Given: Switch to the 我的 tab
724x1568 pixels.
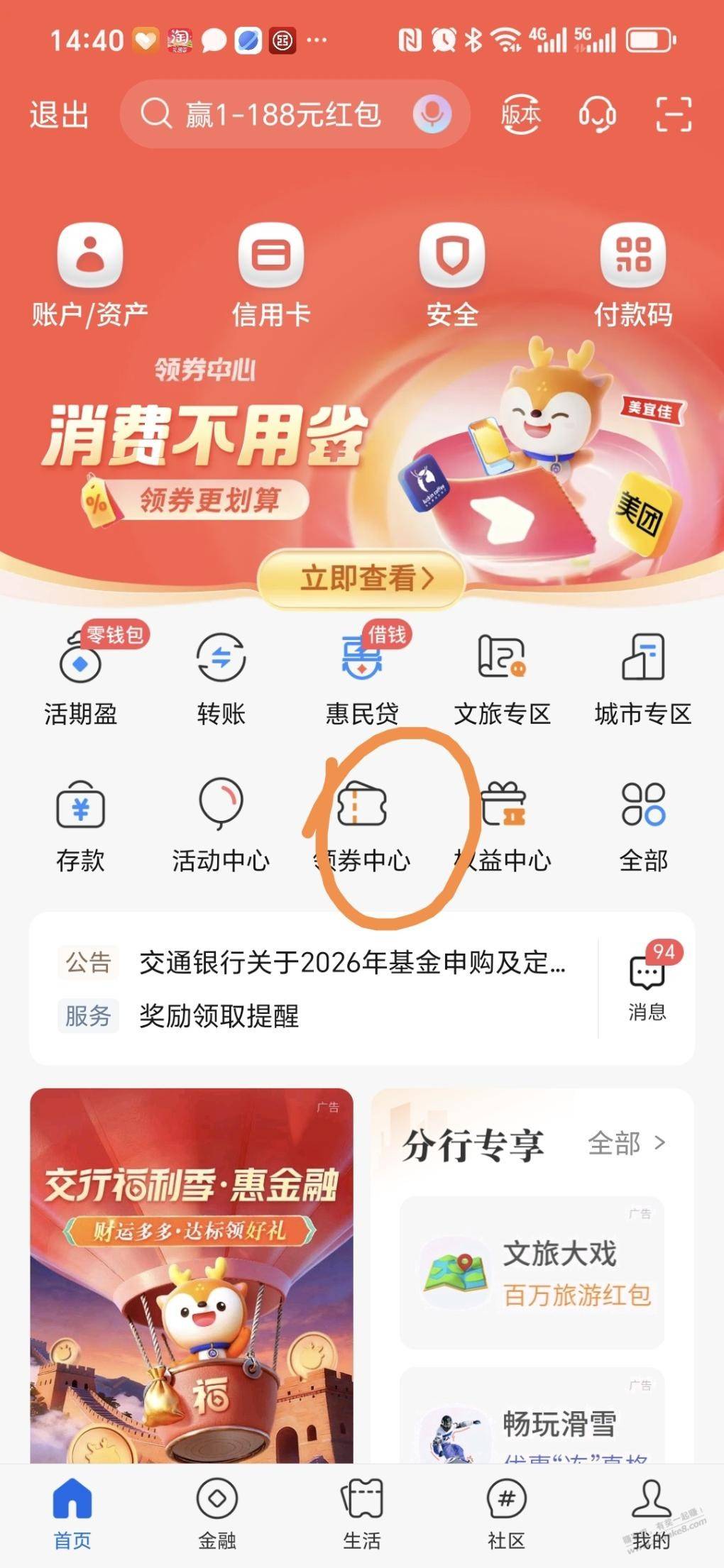Looking at the screenshot, I should click(x=650, y=1513).
